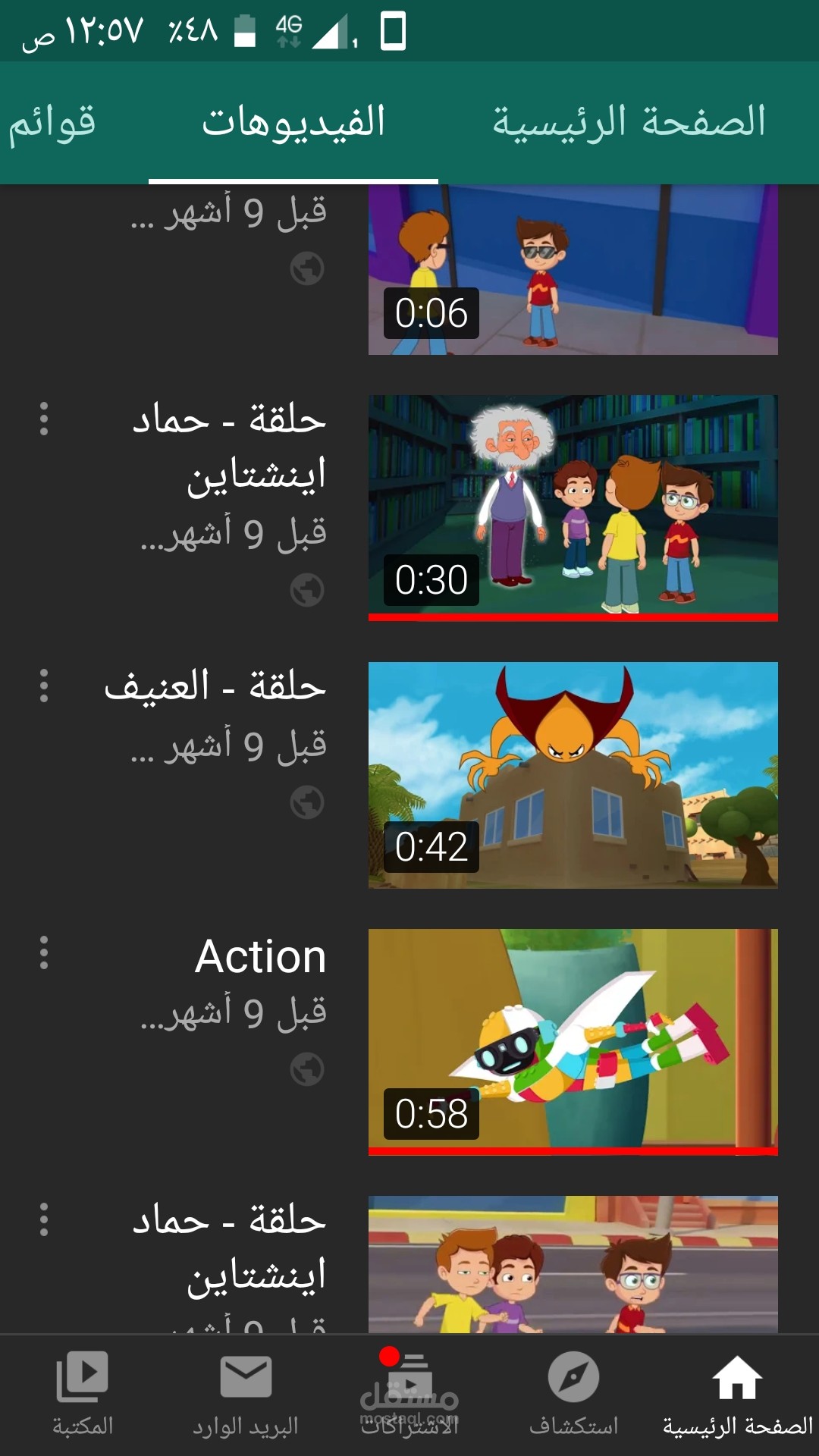Open options menu for the Action video

click(44, 952)
